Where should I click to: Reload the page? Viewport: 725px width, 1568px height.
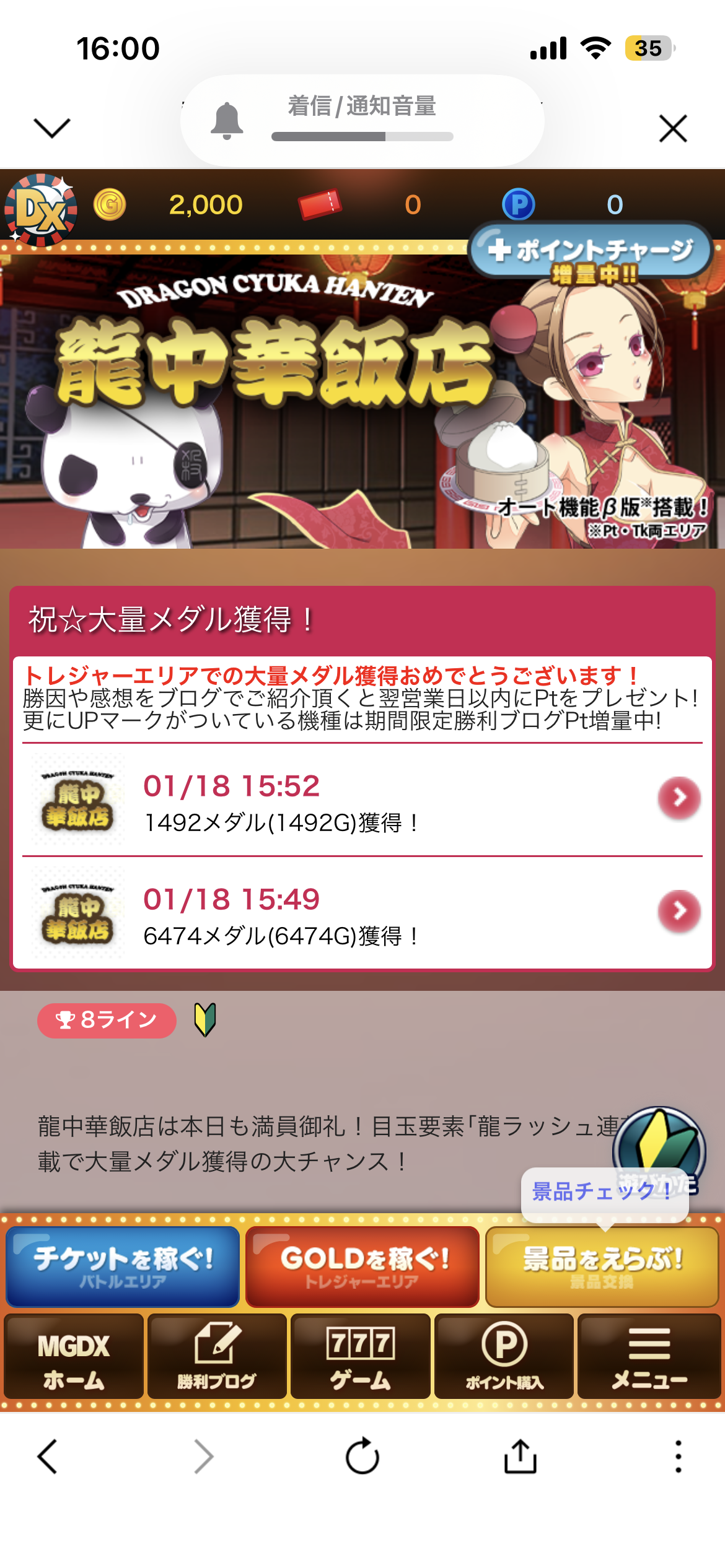pos(362,1456)
